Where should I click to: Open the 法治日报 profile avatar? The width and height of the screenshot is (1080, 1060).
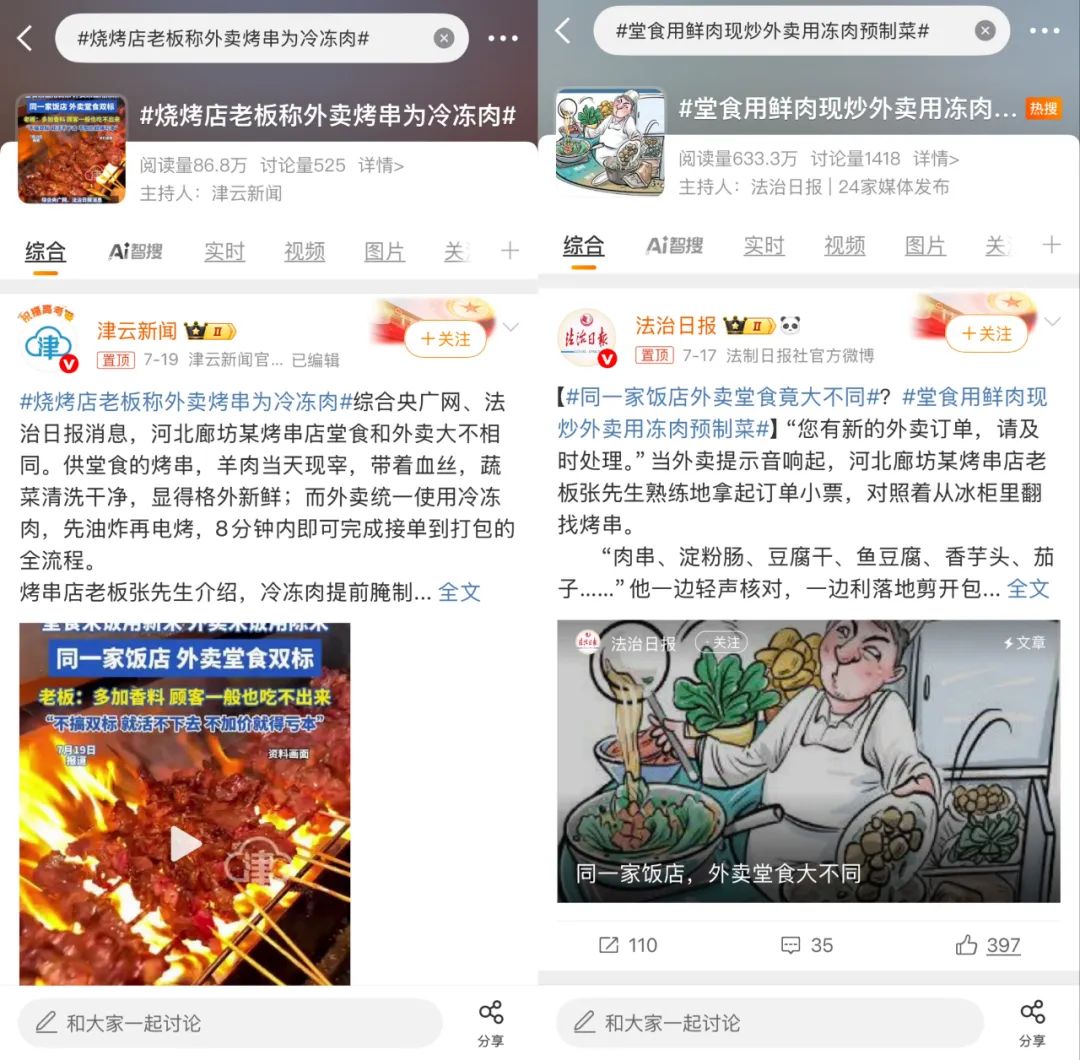(x=586, y=337)
